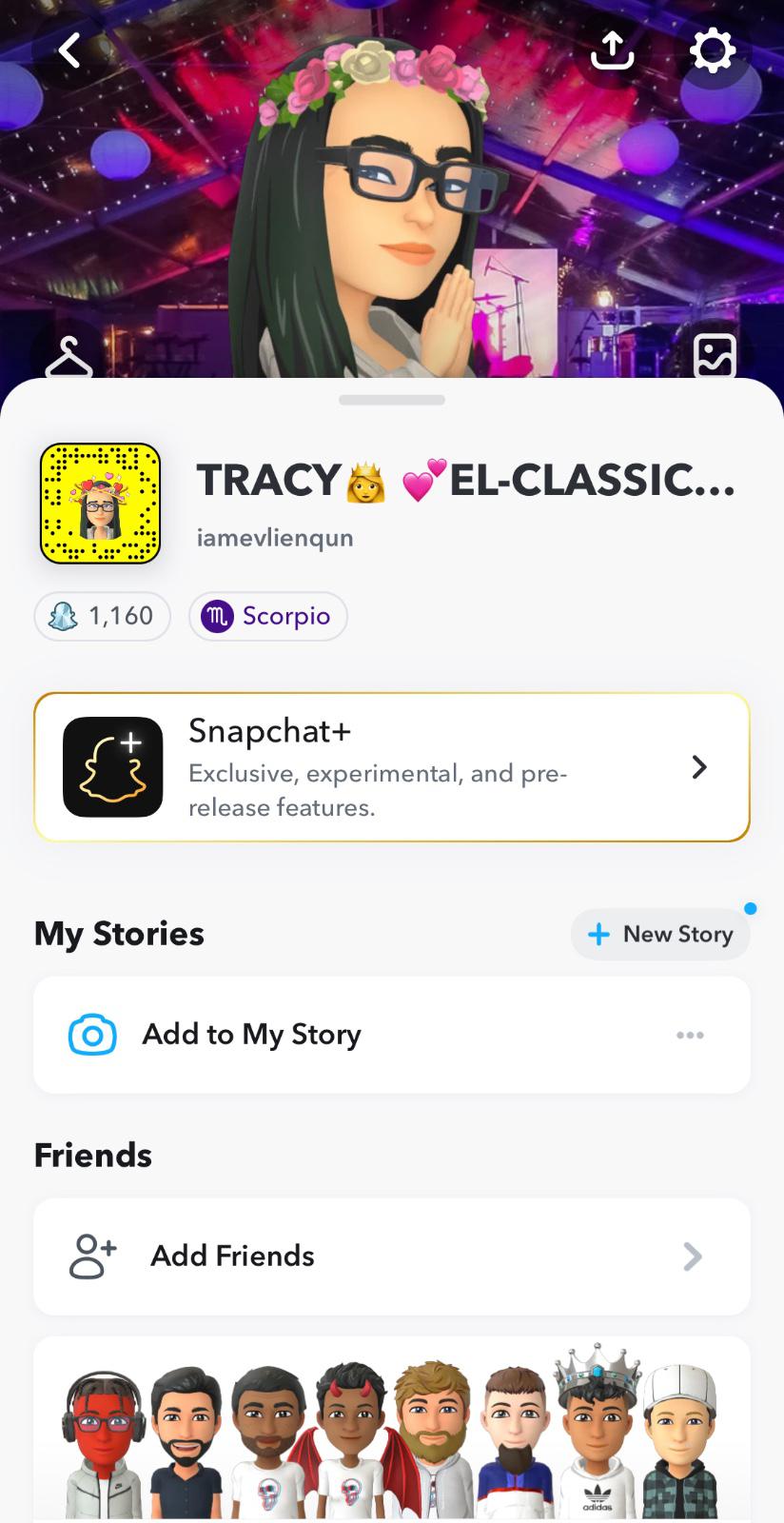Select Add to My Story
The width and height of the screenshot is (784, 1523).
tap(251, 1035)
